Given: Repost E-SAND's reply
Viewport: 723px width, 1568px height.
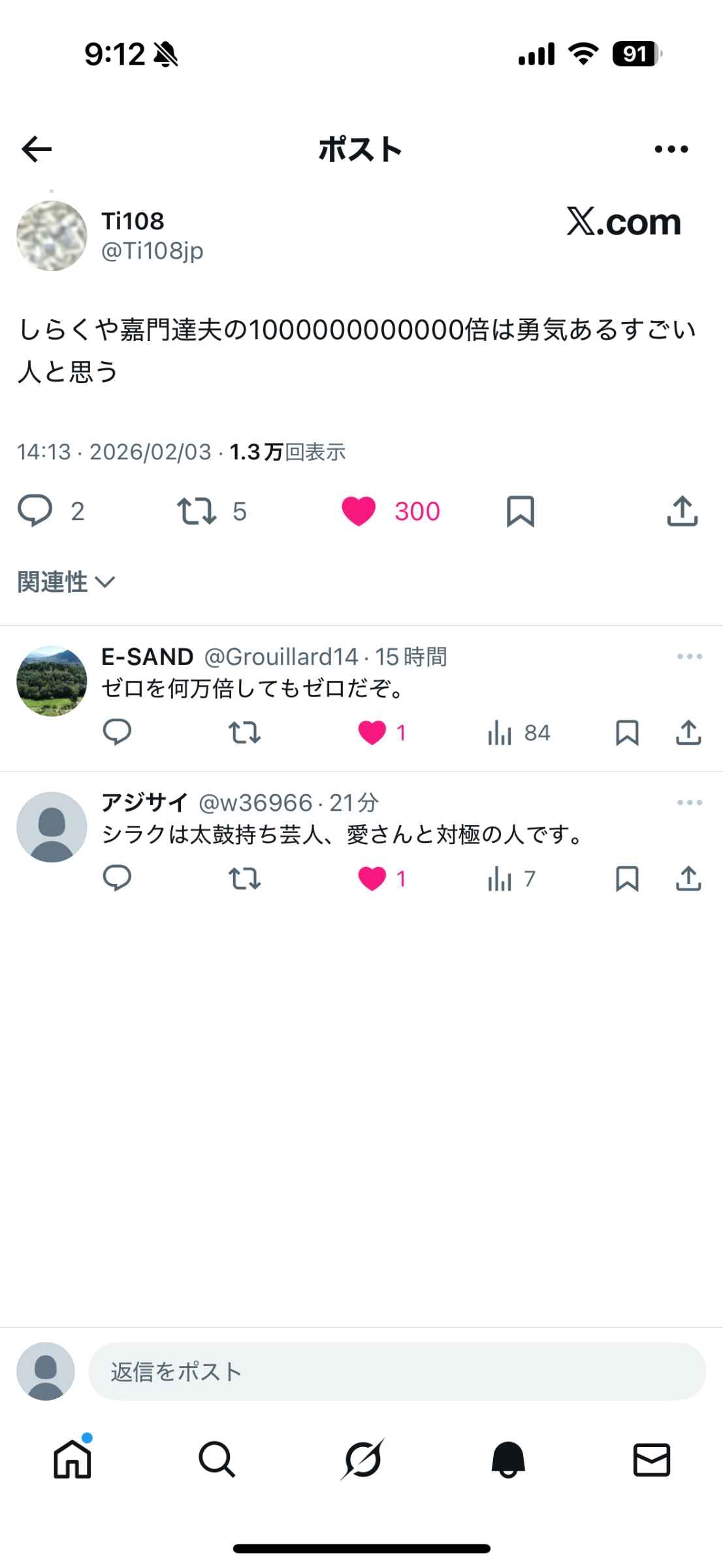Looking at the screenshot, I should tap(244, 733).
